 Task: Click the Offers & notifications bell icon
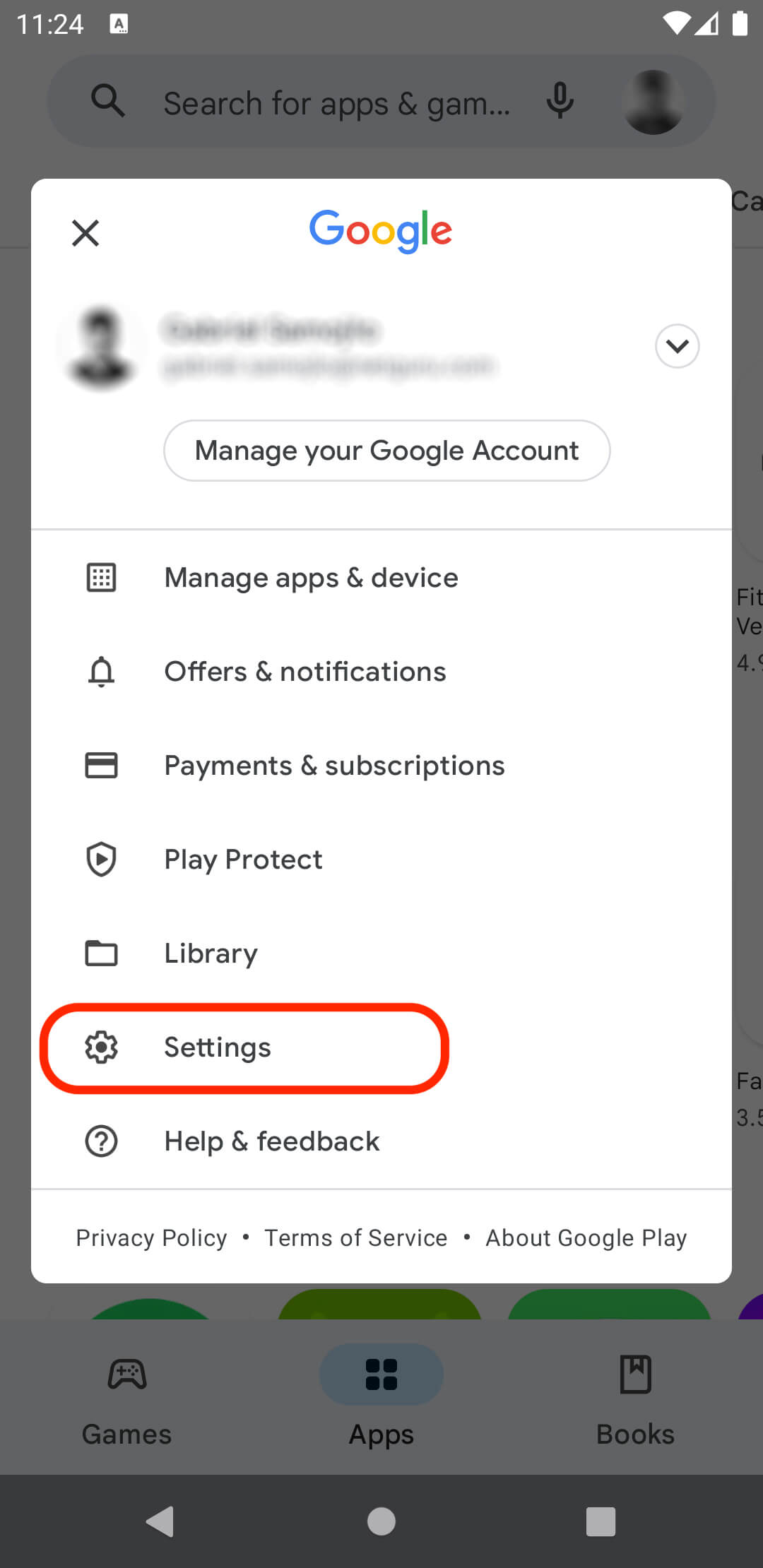(101, 671)
